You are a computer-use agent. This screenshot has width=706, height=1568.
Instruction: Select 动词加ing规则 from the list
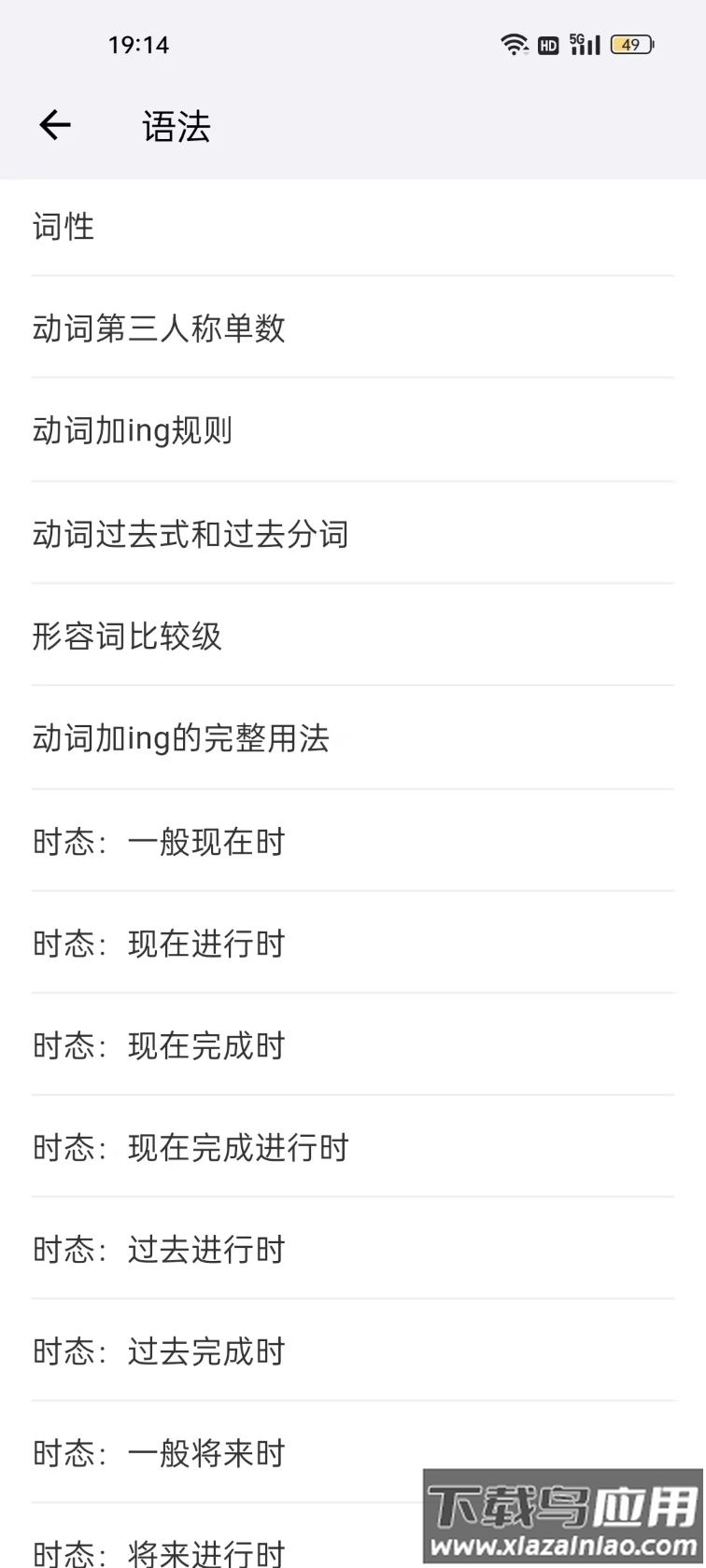click(131, 431)
